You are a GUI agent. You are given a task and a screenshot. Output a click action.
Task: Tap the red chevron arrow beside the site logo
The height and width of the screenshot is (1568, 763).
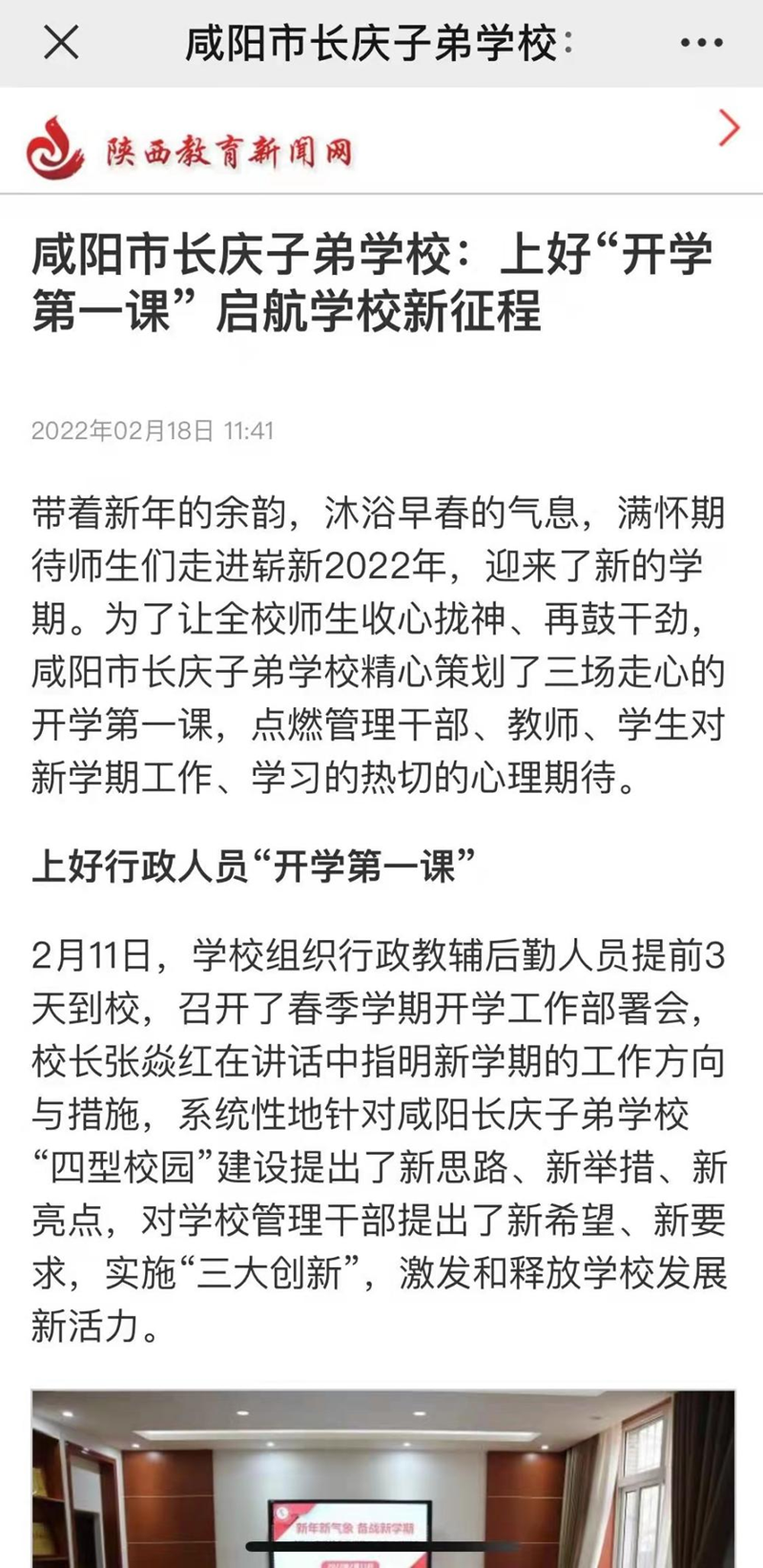(729, 128)
